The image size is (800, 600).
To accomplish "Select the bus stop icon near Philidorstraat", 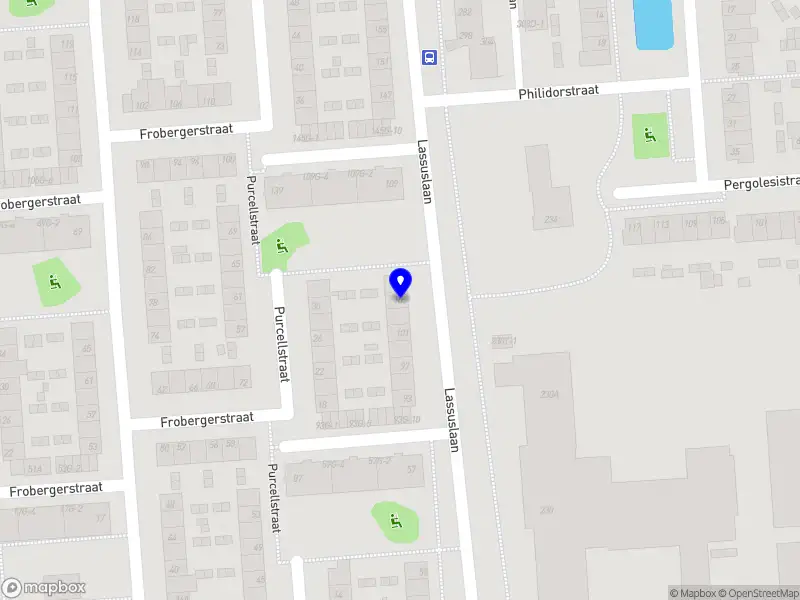I will pyautogui.click(x=430, y=57).
